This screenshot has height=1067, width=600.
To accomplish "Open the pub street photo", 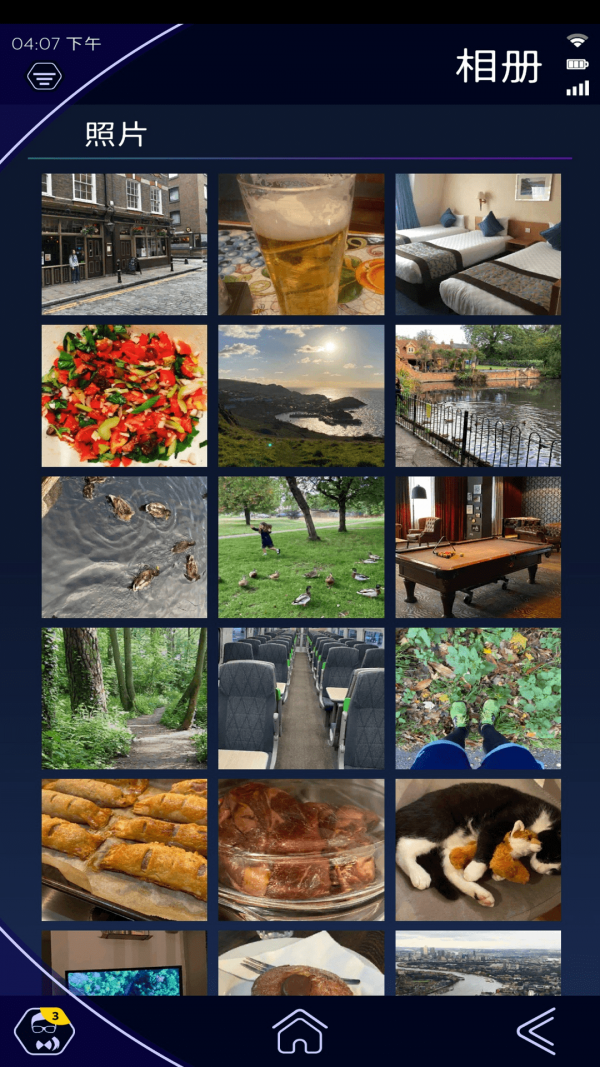I will tap(124, 244).
